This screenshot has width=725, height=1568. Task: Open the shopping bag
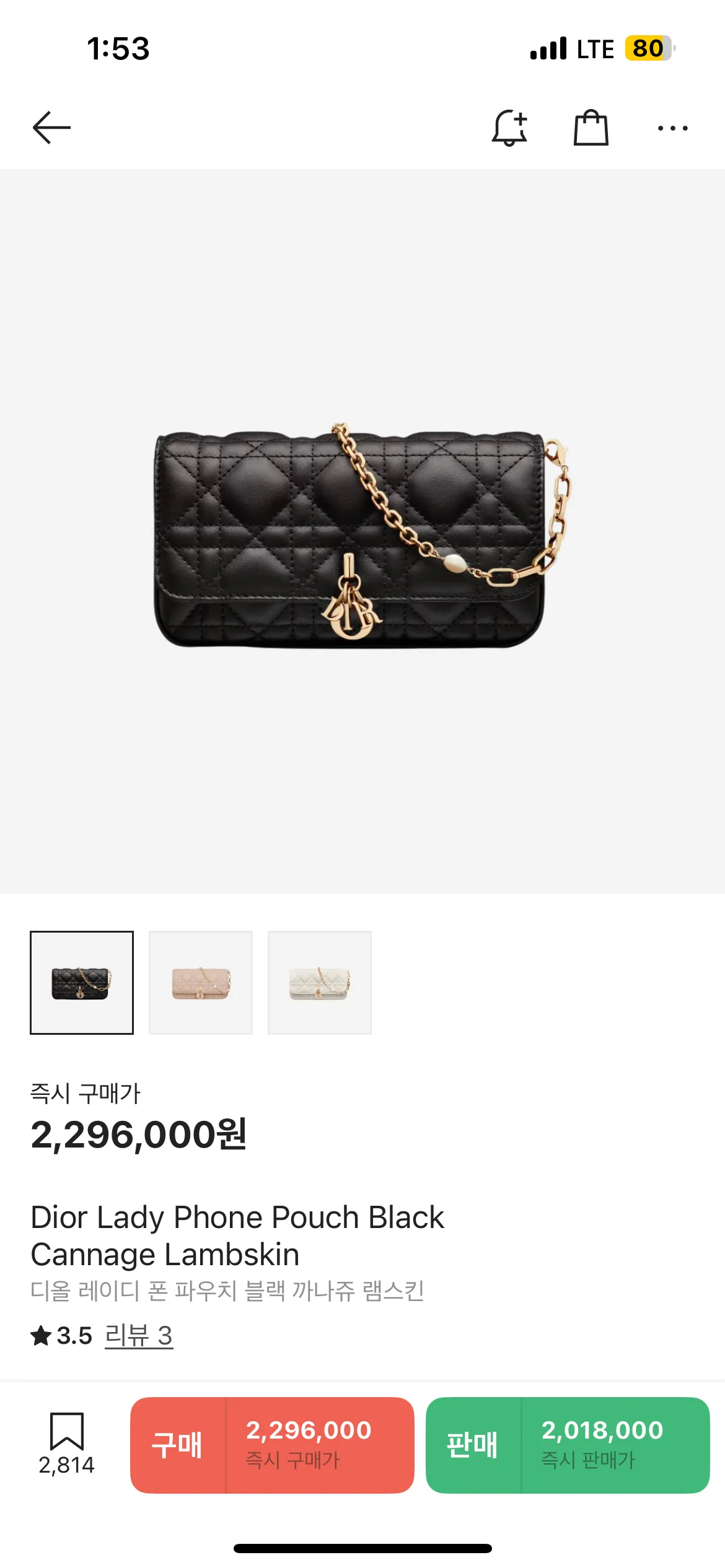pos(591,128)
